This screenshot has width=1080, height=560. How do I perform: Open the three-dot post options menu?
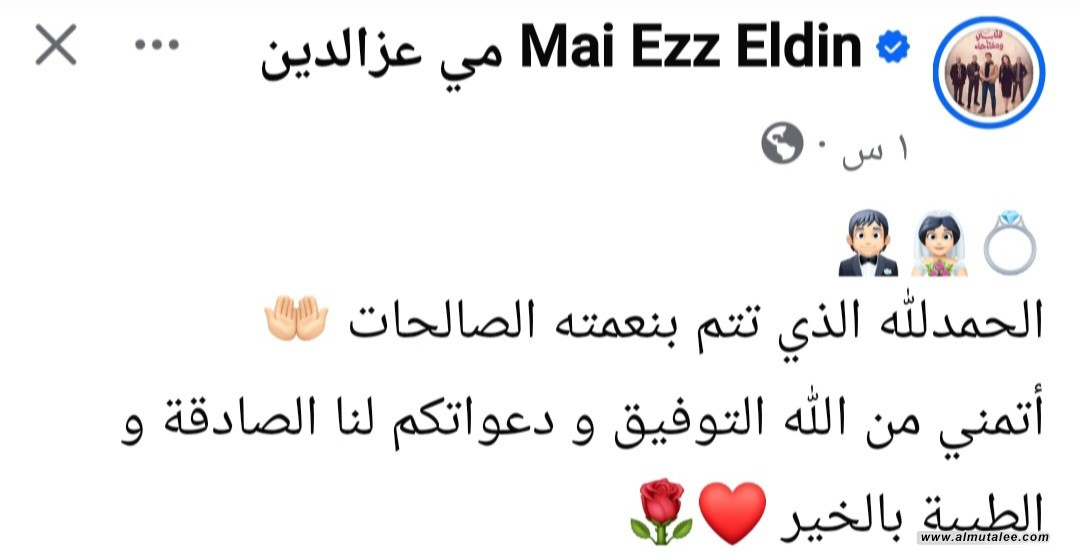pyautogui.click(x=155, y=47)
